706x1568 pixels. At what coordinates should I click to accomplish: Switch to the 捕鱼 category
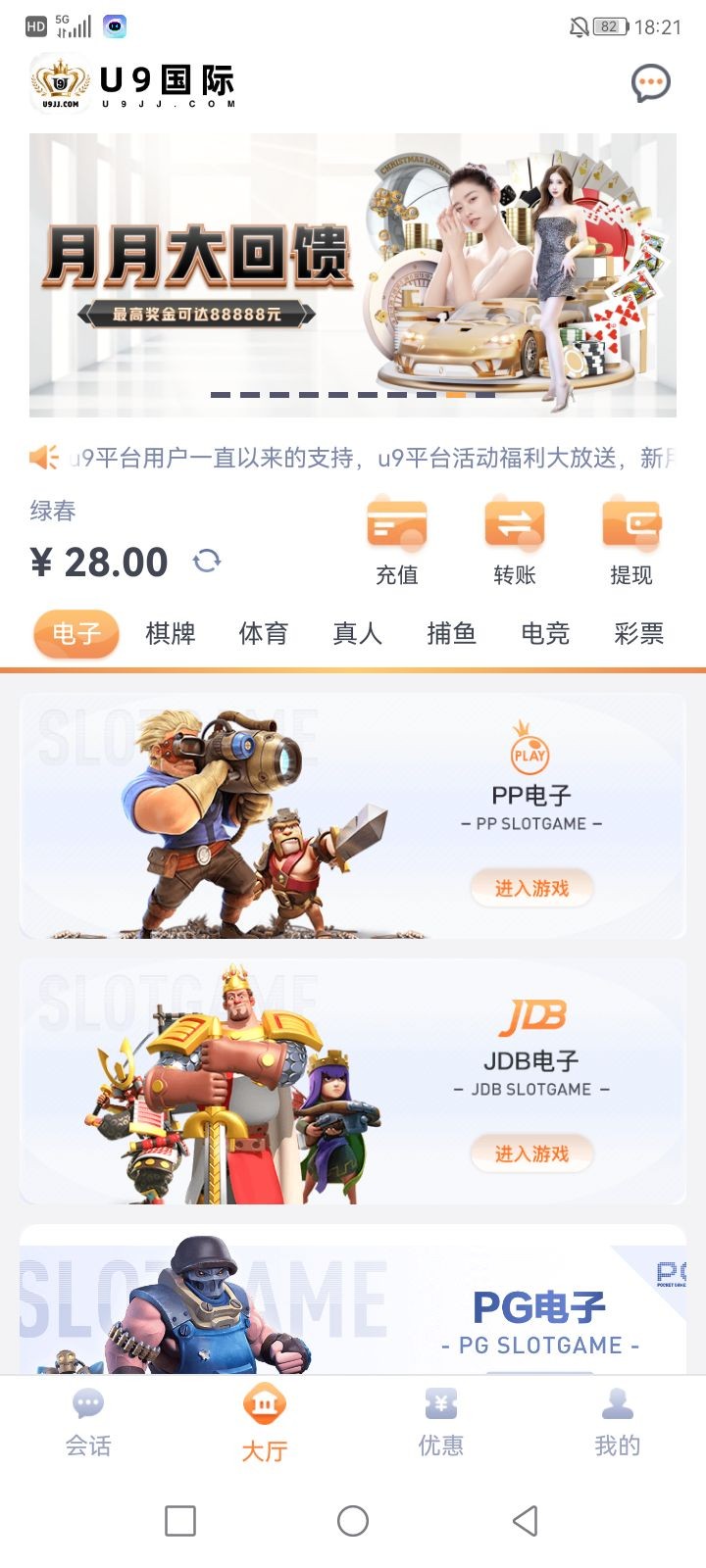tap(451, 633)
